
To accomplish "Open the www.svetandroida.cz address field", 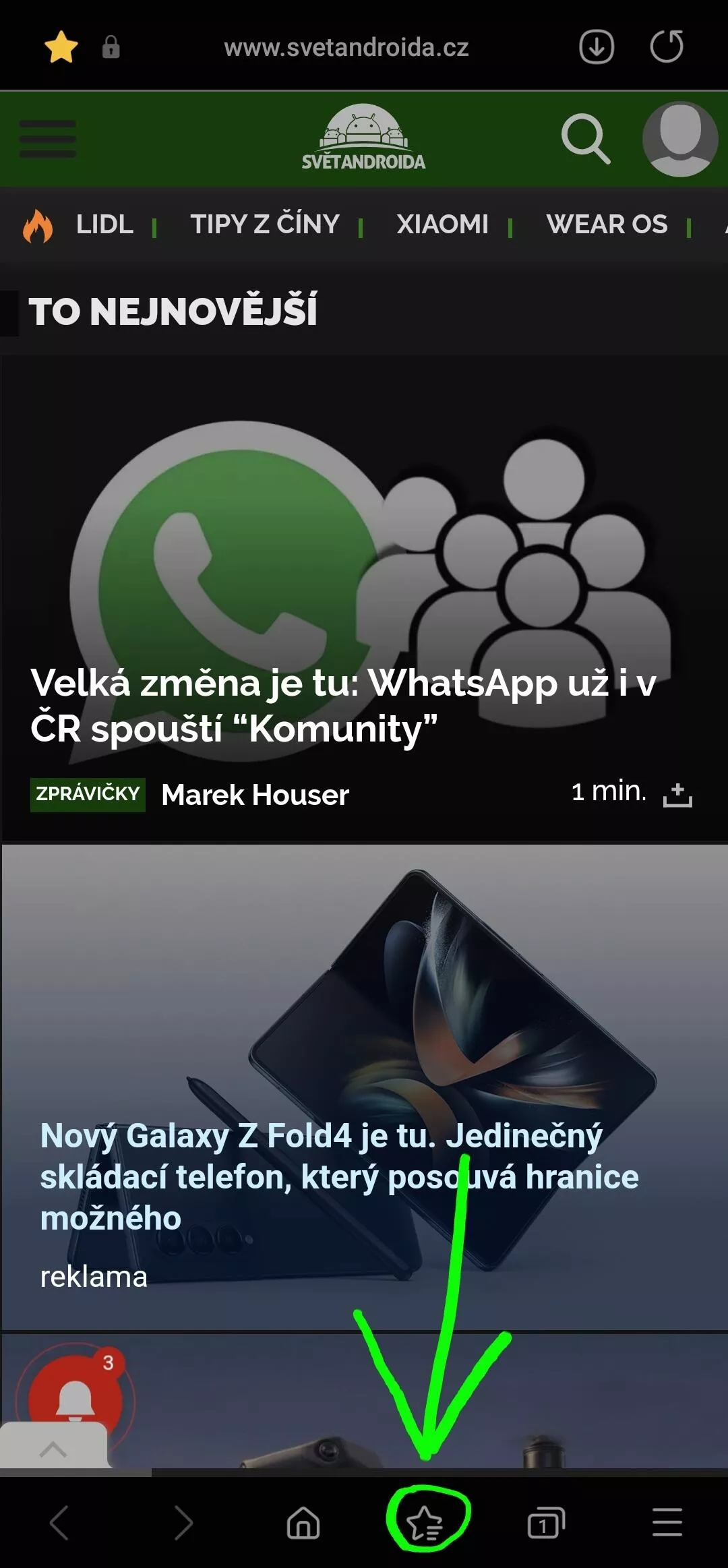I will coord(346,48).
